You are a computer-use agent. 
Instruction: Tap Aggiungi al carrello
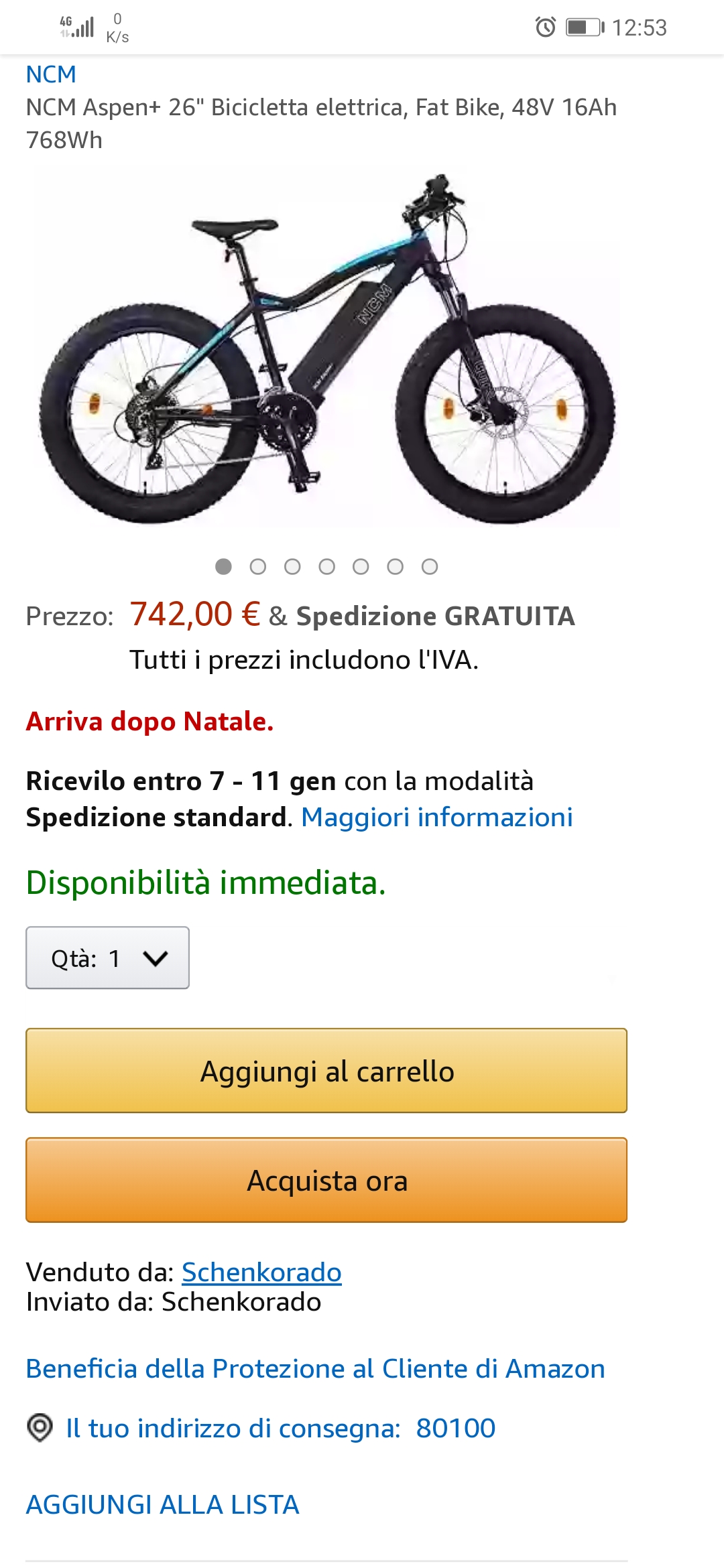coord(326,1071)
